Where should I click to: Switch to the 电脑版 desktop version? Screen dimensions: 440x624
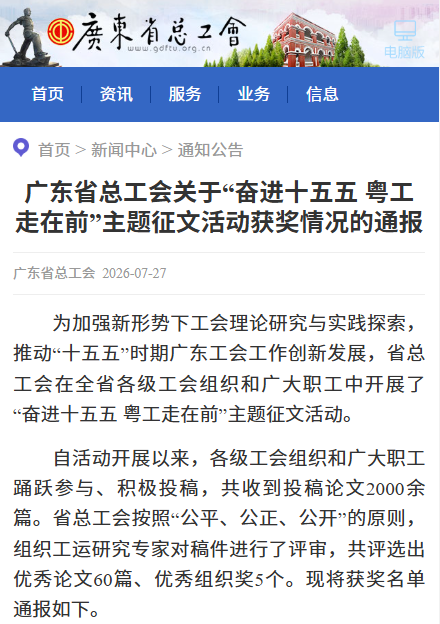point(404,40)
